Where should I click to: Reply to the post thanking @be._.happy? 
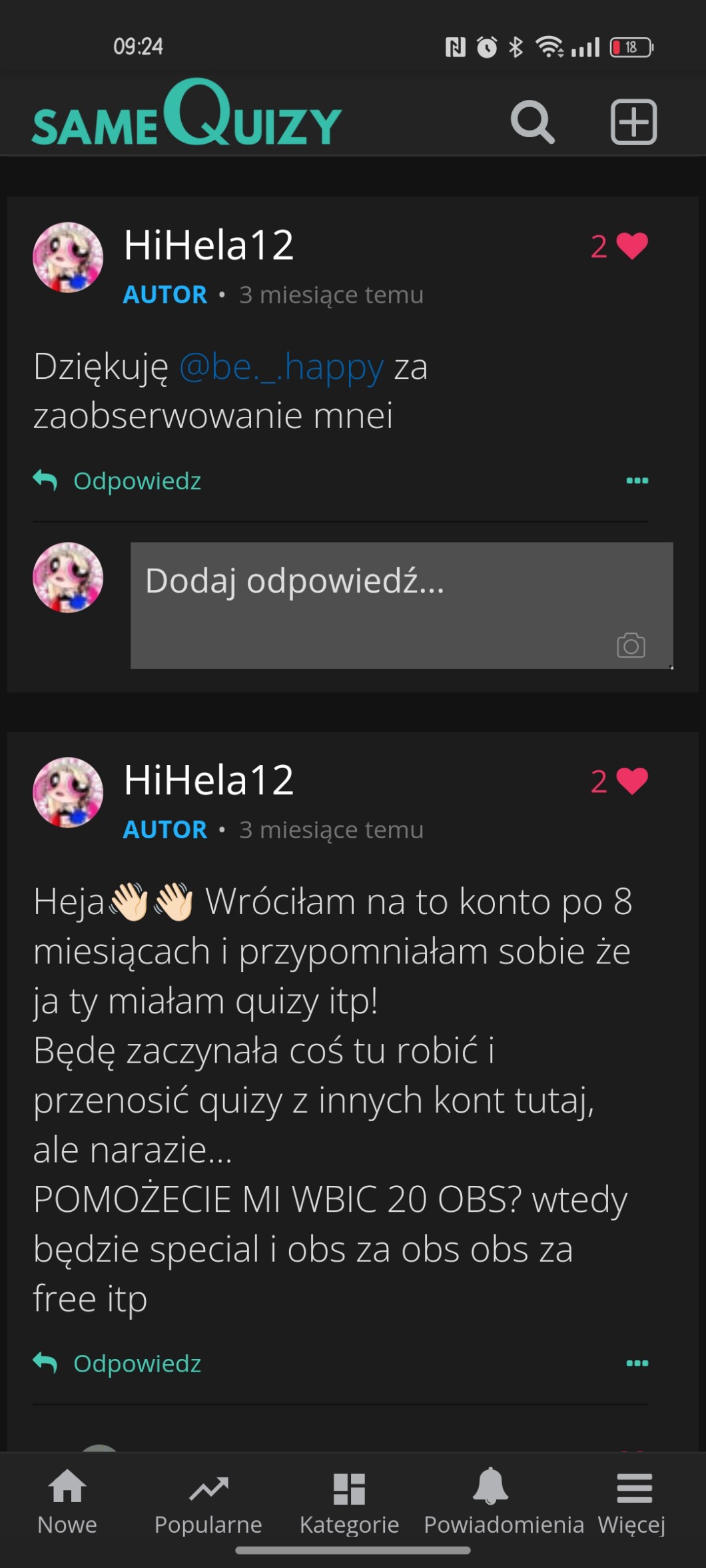118,481
